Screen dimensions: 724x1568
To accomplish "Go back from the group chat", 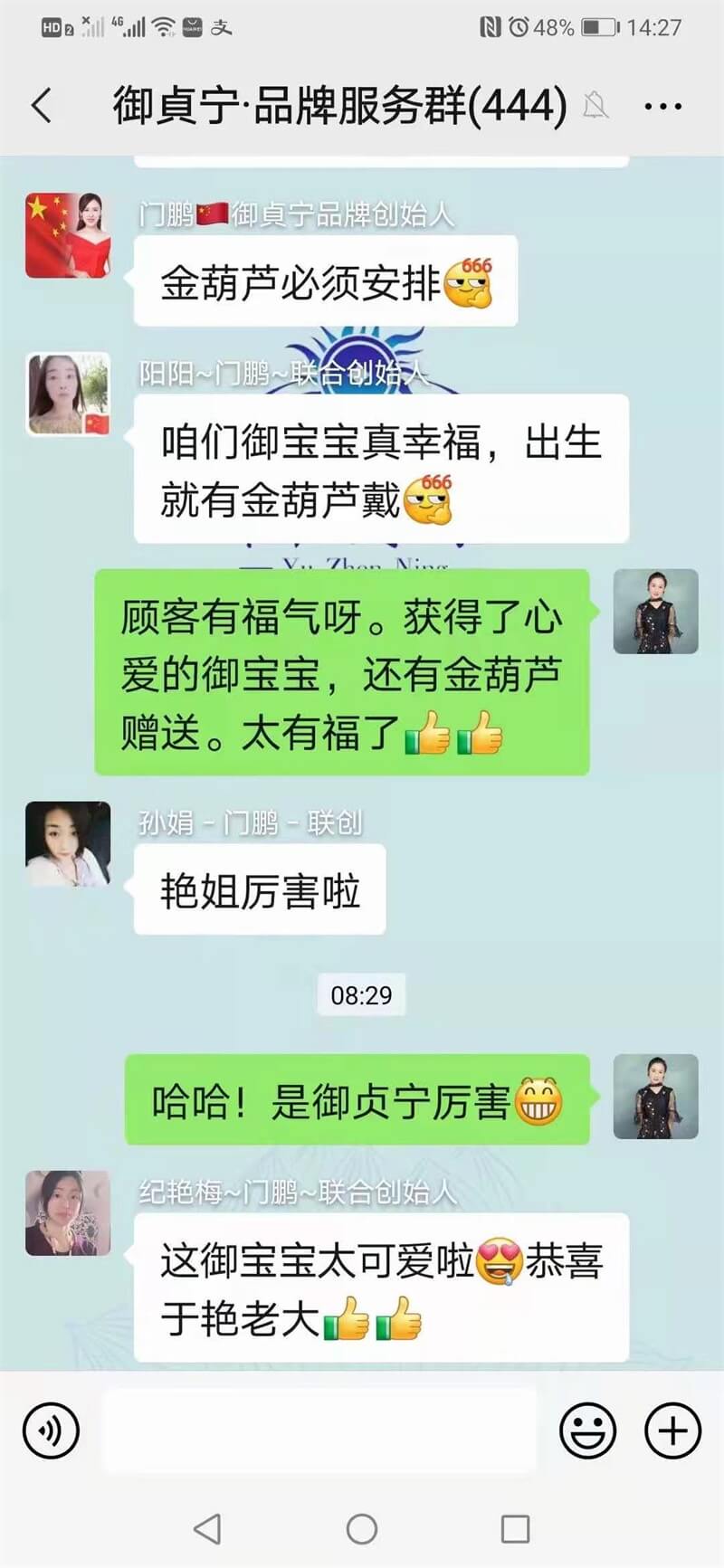I will [x=42, y=106].
